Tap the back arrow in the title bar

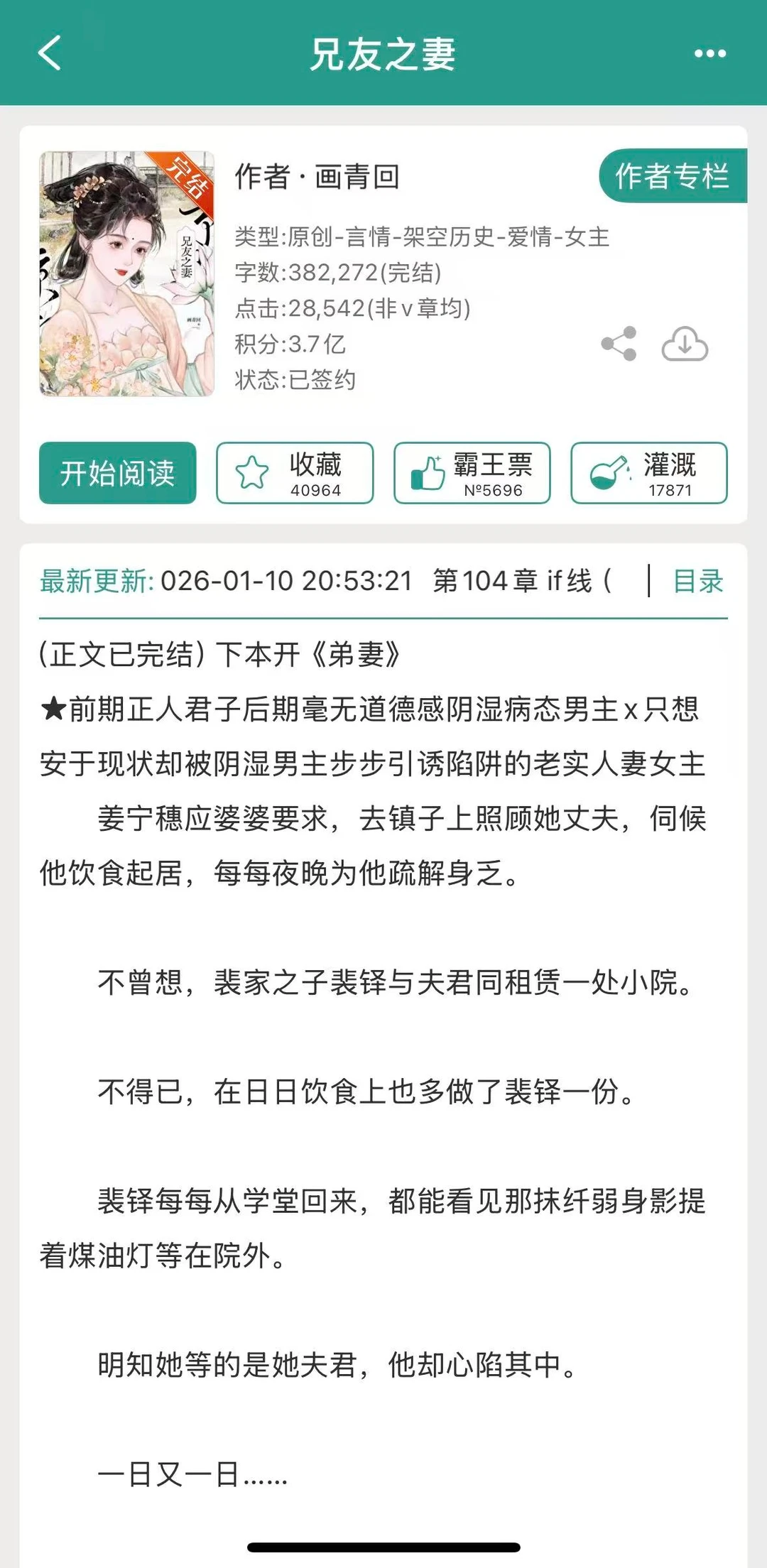(x=47, y=53)
